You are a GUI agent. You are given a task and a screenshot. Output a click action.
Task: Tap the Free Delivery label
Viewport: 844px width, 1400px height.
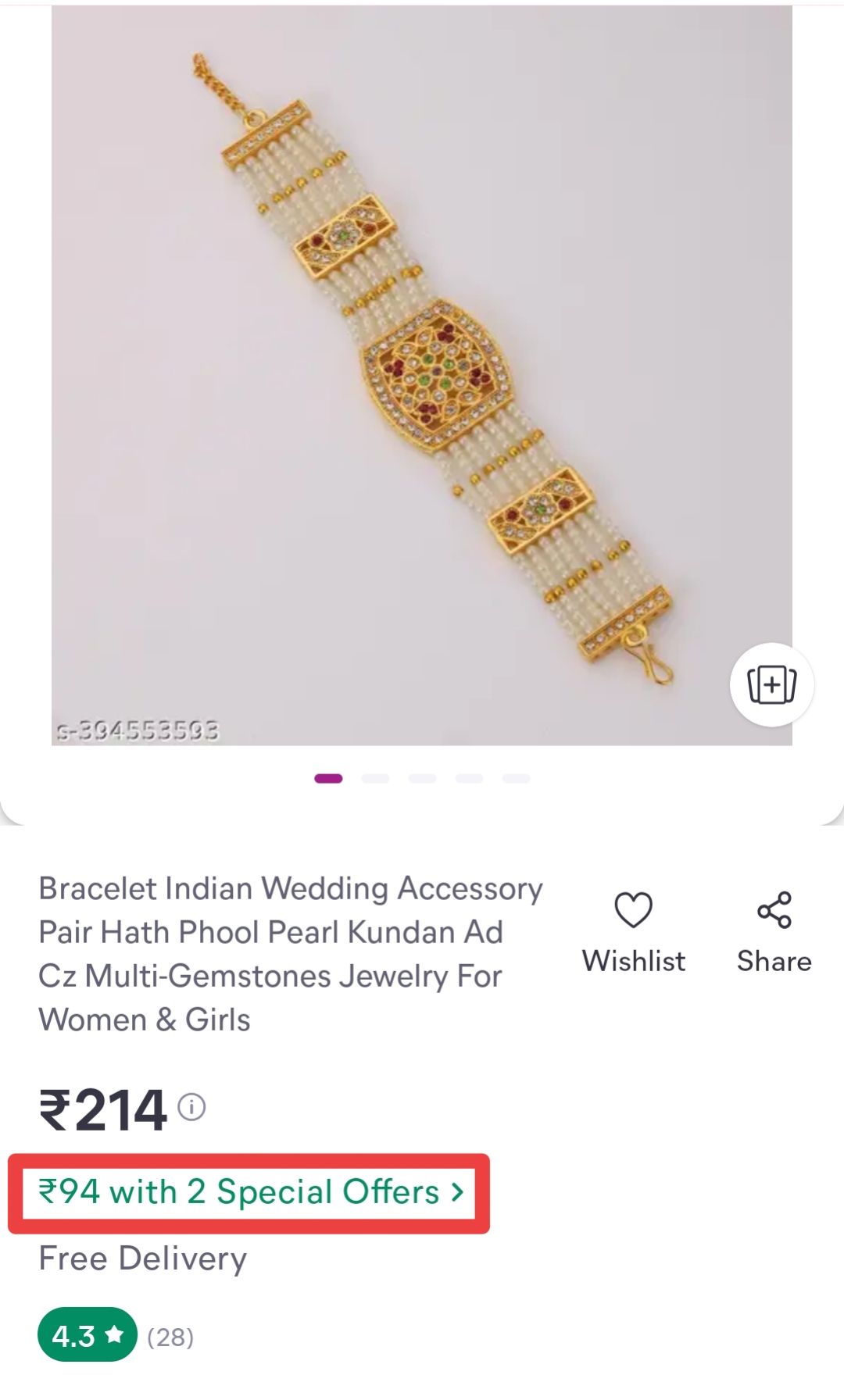coord(142,1258)
